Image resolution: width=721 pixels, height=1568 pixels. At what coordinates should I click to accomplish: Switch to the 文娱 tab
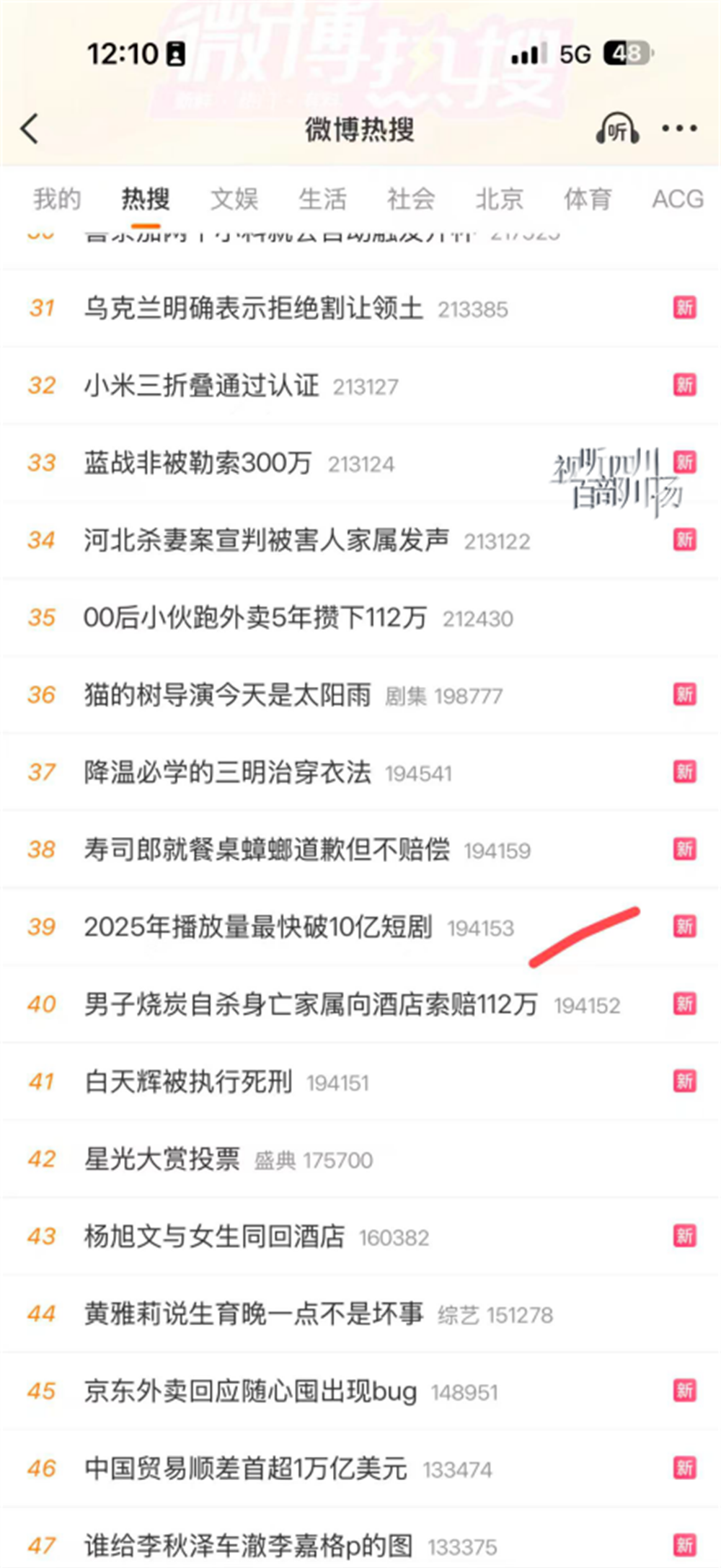pyautogui.click(x=234, y=199)
